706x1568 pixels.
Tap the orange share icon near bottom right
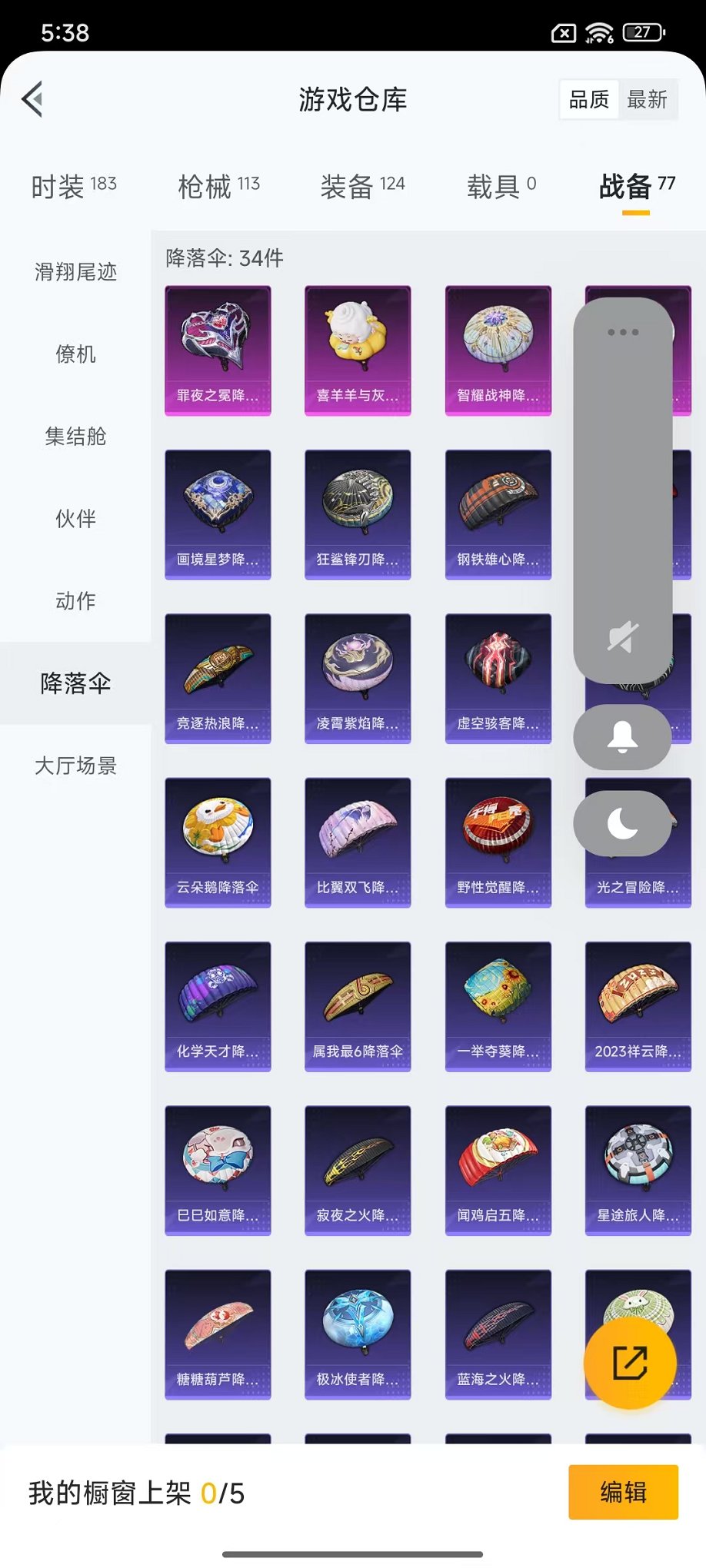(629, 1362)
